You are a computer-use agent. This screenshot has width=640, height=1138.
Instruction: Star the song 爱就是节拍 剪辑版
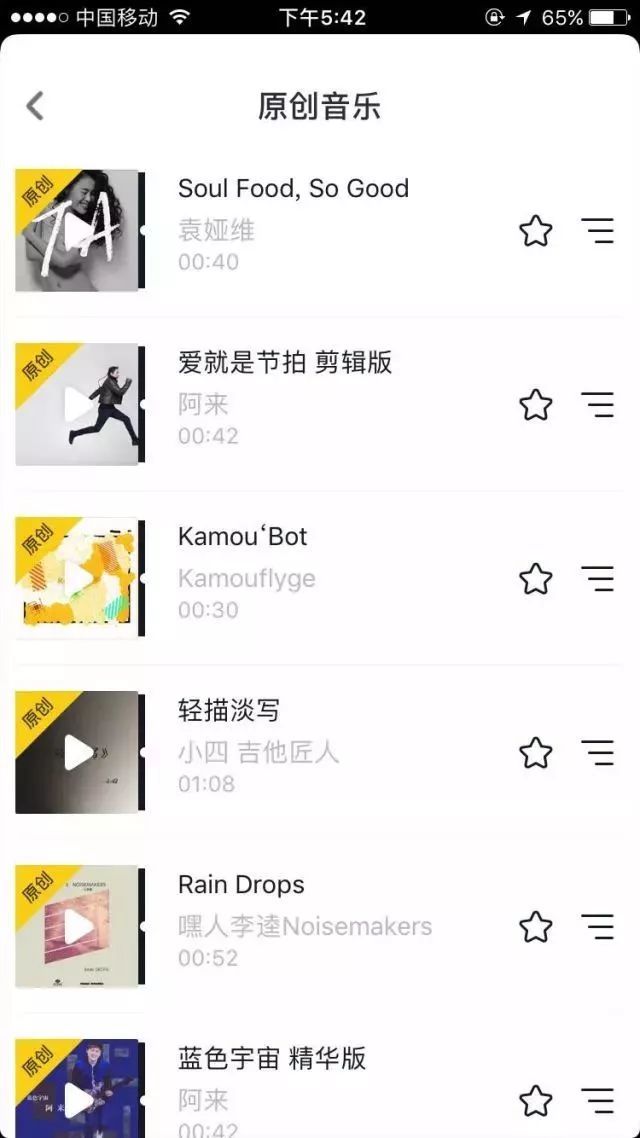tap(536, 405)
